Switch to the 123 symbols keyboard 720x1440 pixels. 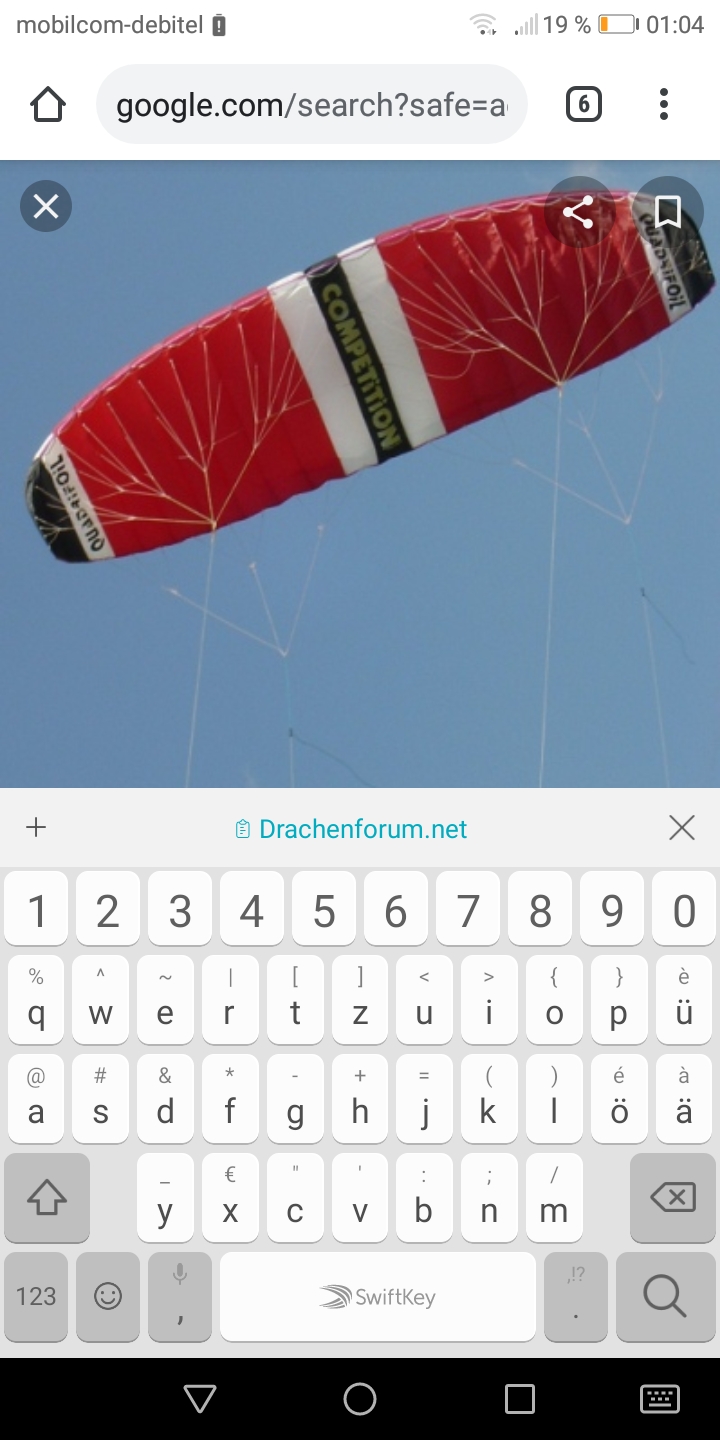click(x=36, y=1297)
